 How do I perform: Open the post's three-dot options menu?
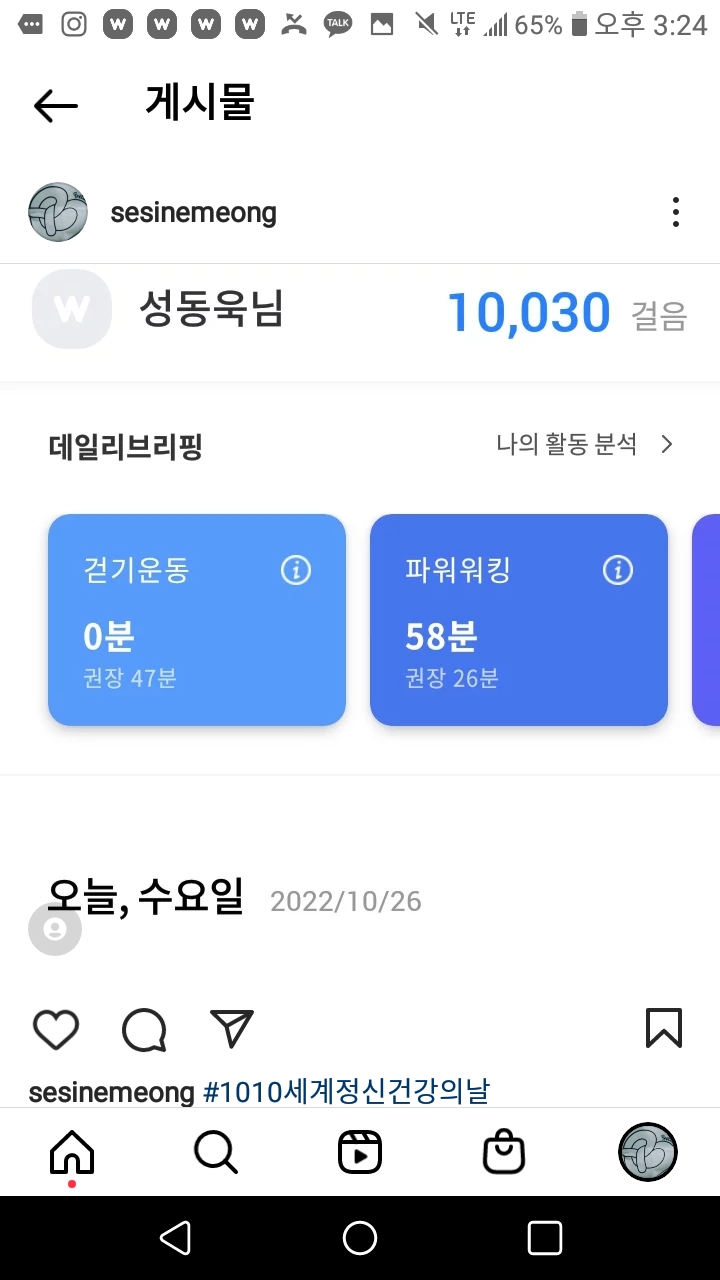(x=676, y=212)
